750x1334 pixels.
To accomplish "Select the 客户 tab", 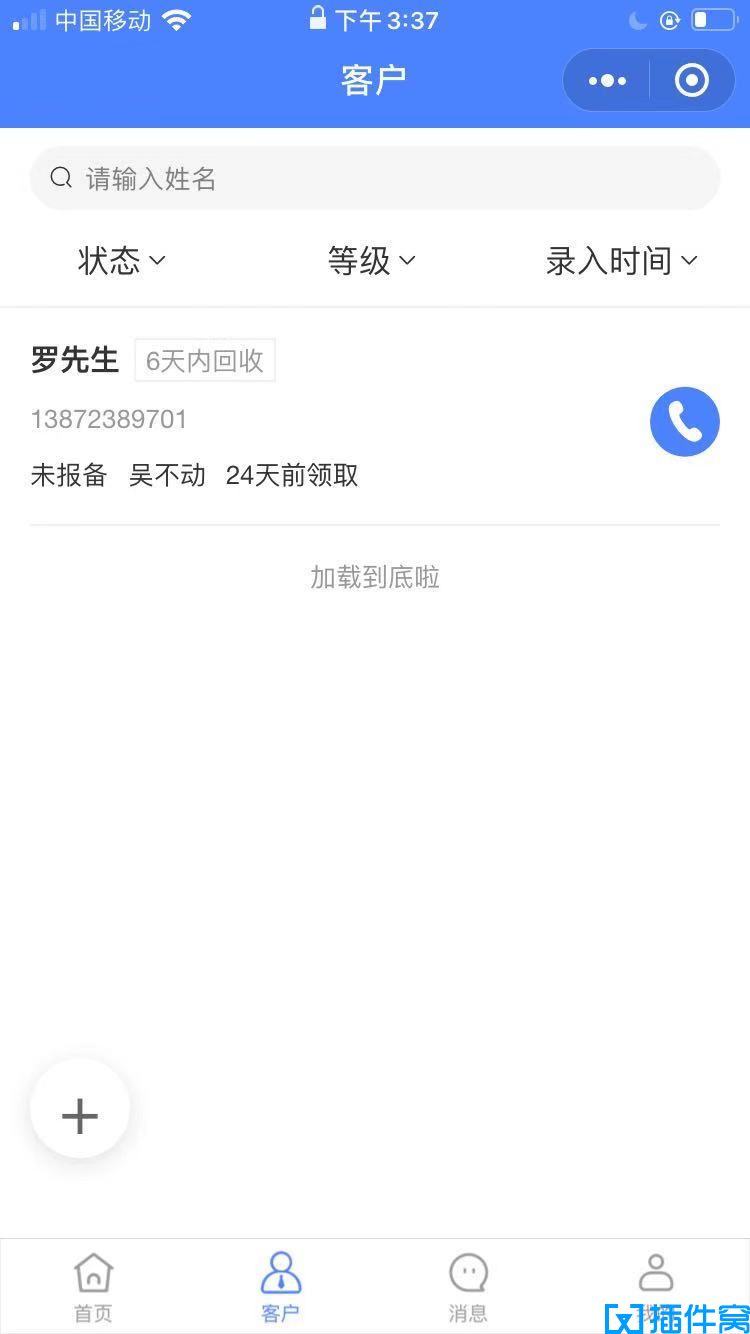I will (x=281, y=1287).
